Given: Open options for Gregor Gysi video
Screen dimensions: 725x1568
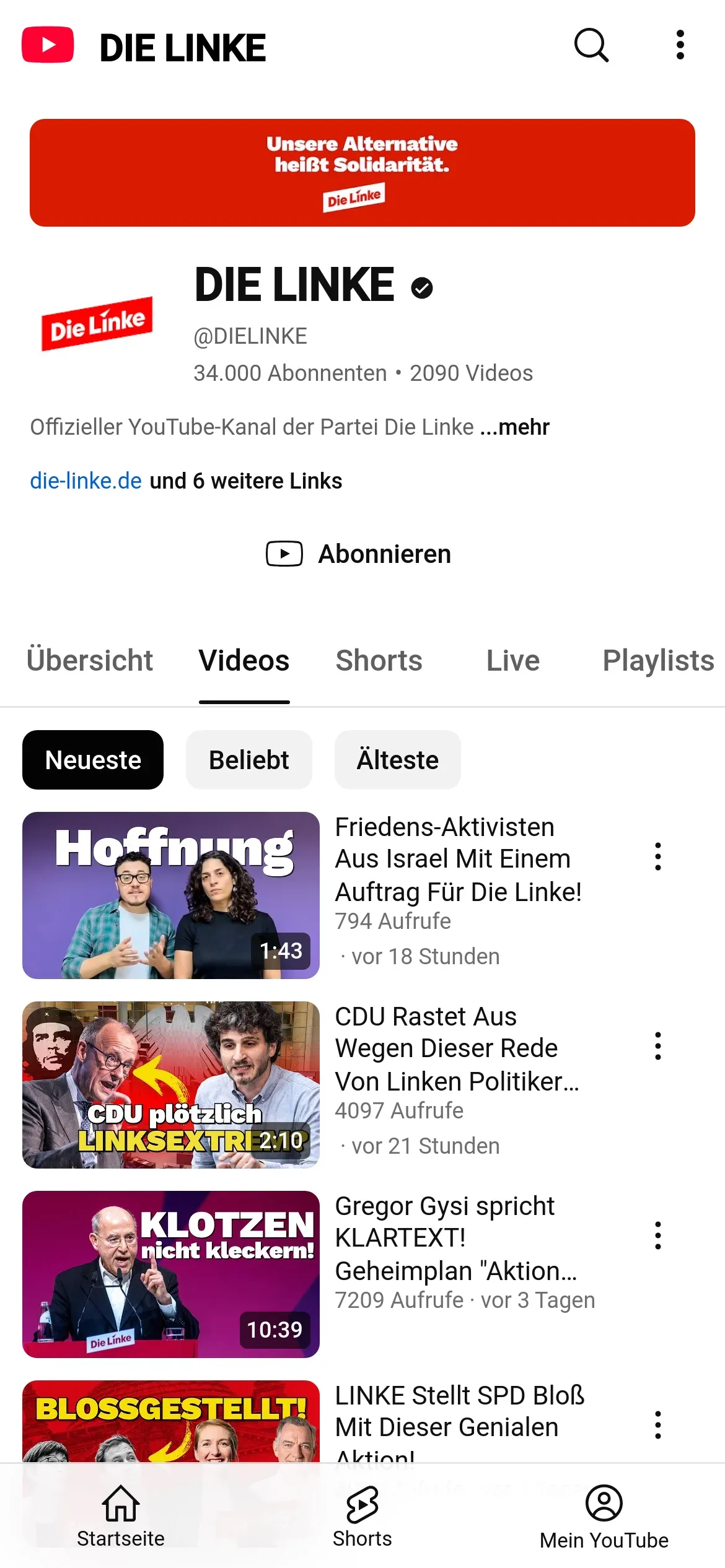Looking at the screenshot, I should [657, 1235].
